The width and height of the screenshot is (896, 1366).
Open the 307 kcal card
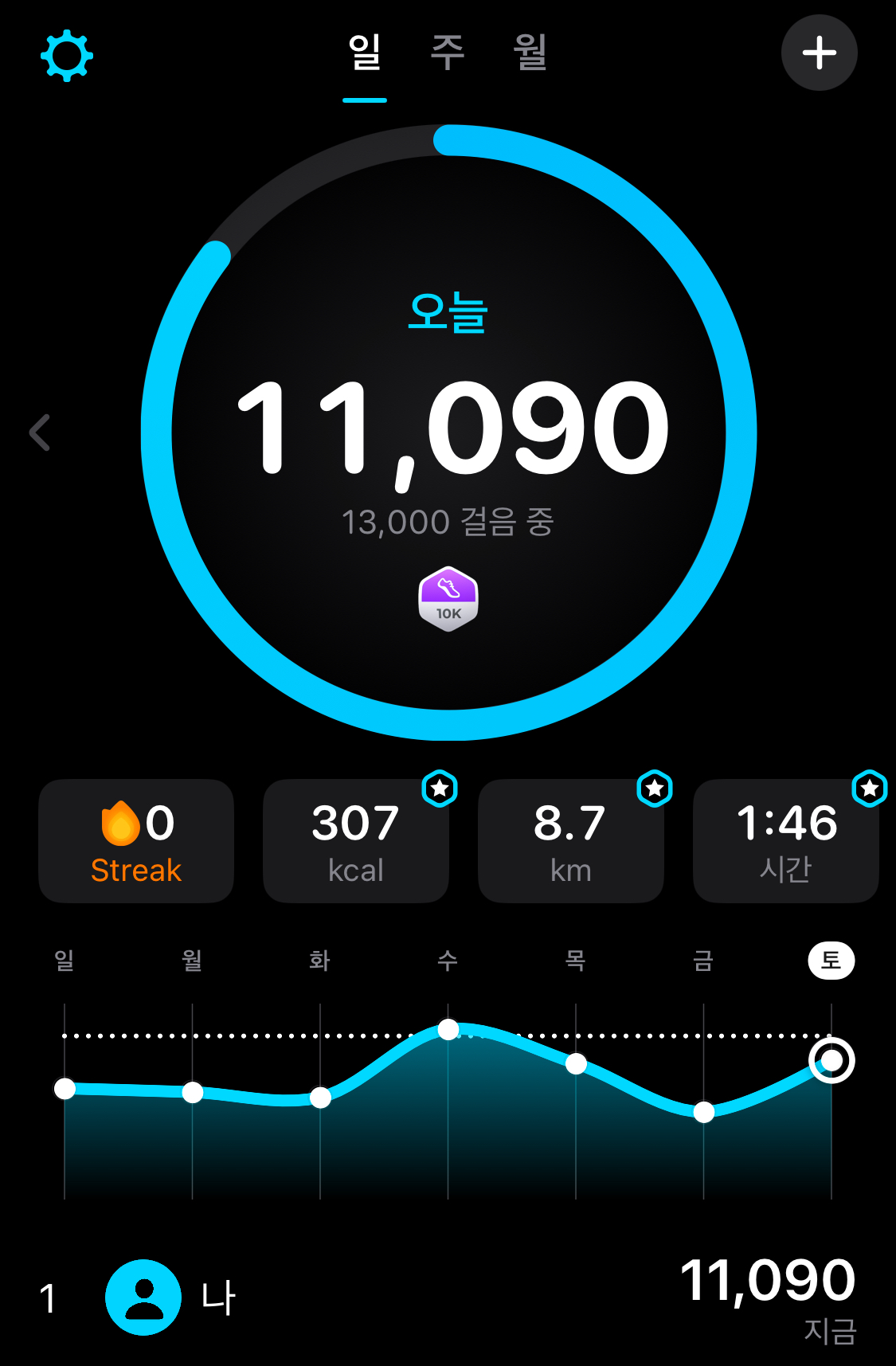tap(355, 841)
